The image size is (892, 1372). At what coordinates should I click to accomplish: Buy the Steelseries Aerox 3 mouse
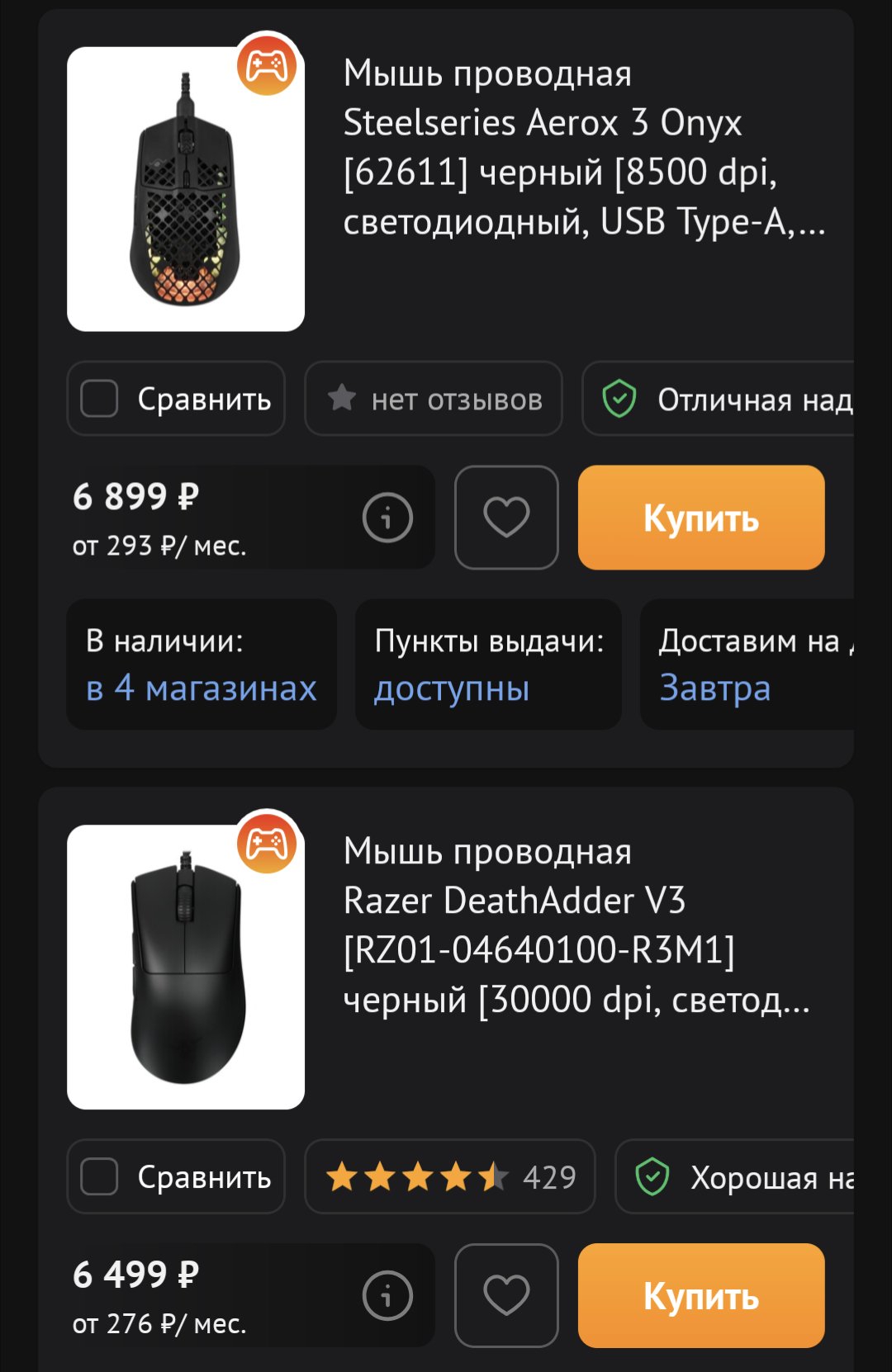tap(700, 518)
